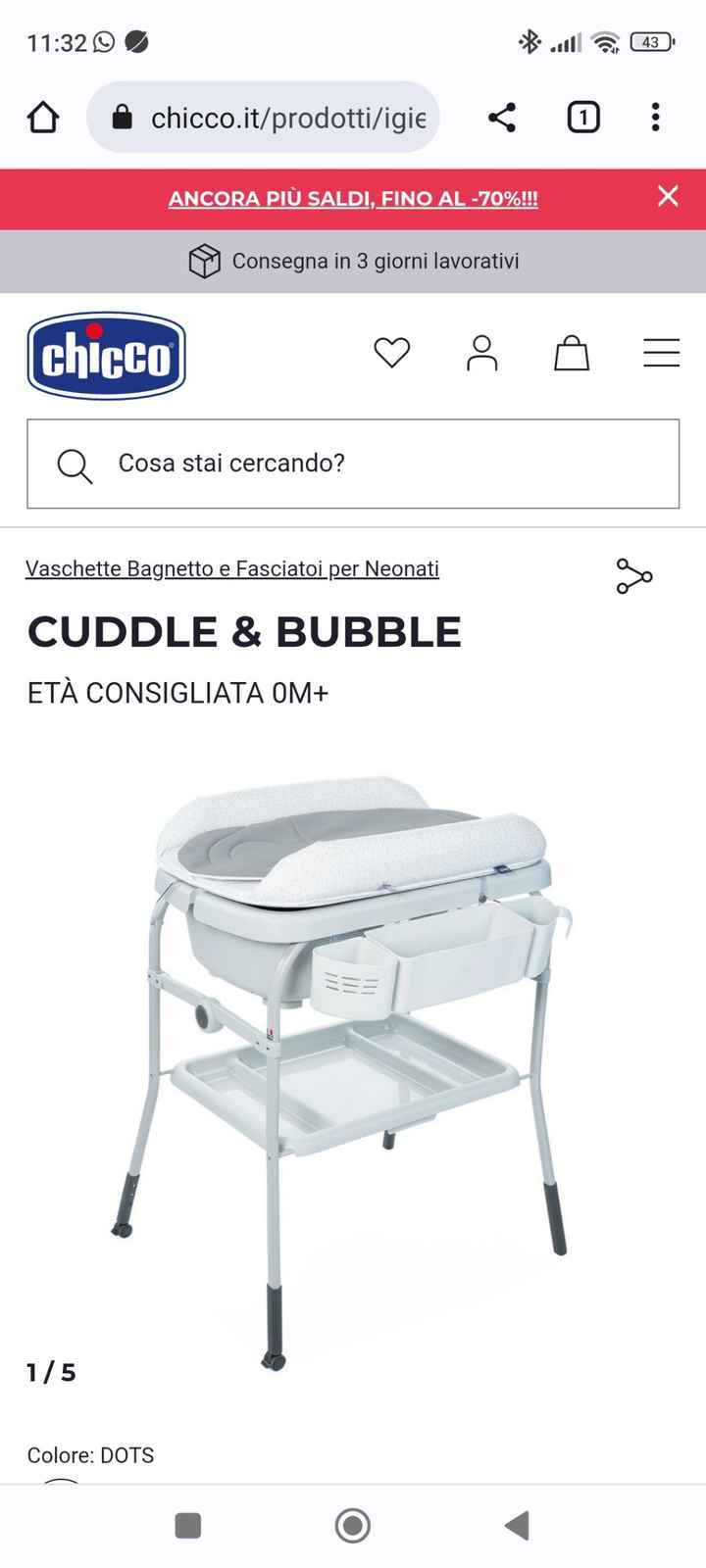The height and width of the screenshot is (1568, 706).
Task: Open the hamburger navigation menu
Action: coord(661,353)
